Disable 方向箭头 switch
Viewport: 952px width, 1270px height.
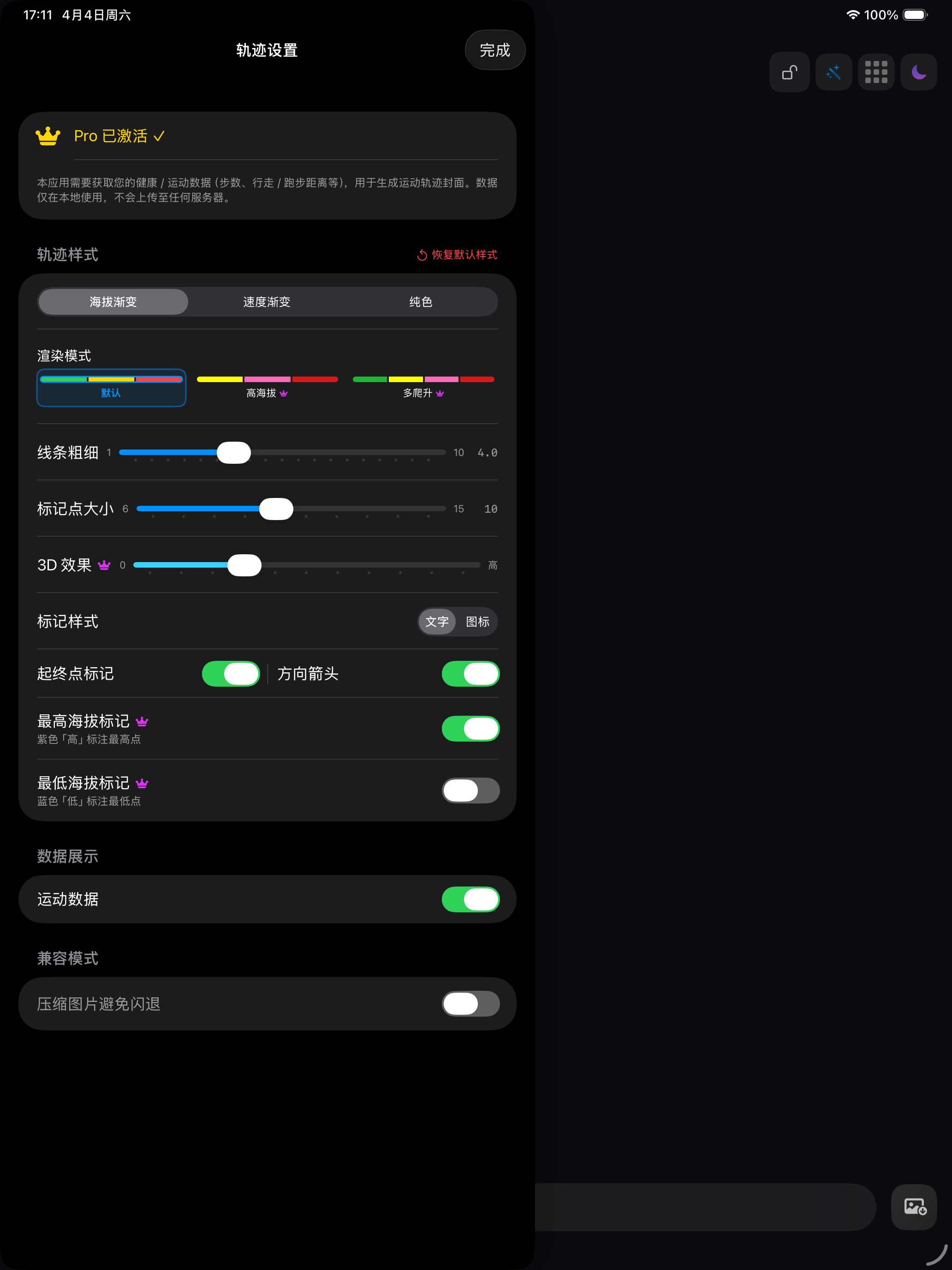(x=470, y=673)
